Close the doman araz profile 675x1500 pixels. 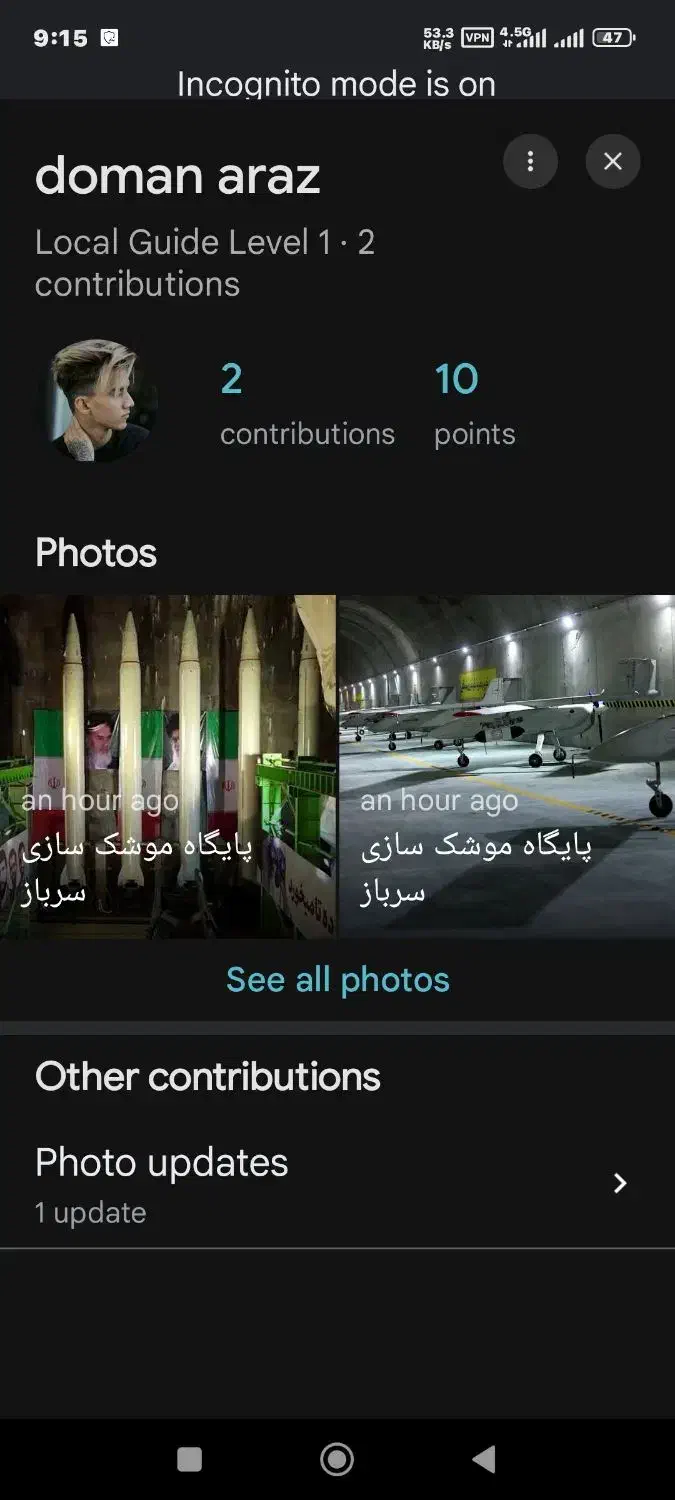tap(613, 161)
